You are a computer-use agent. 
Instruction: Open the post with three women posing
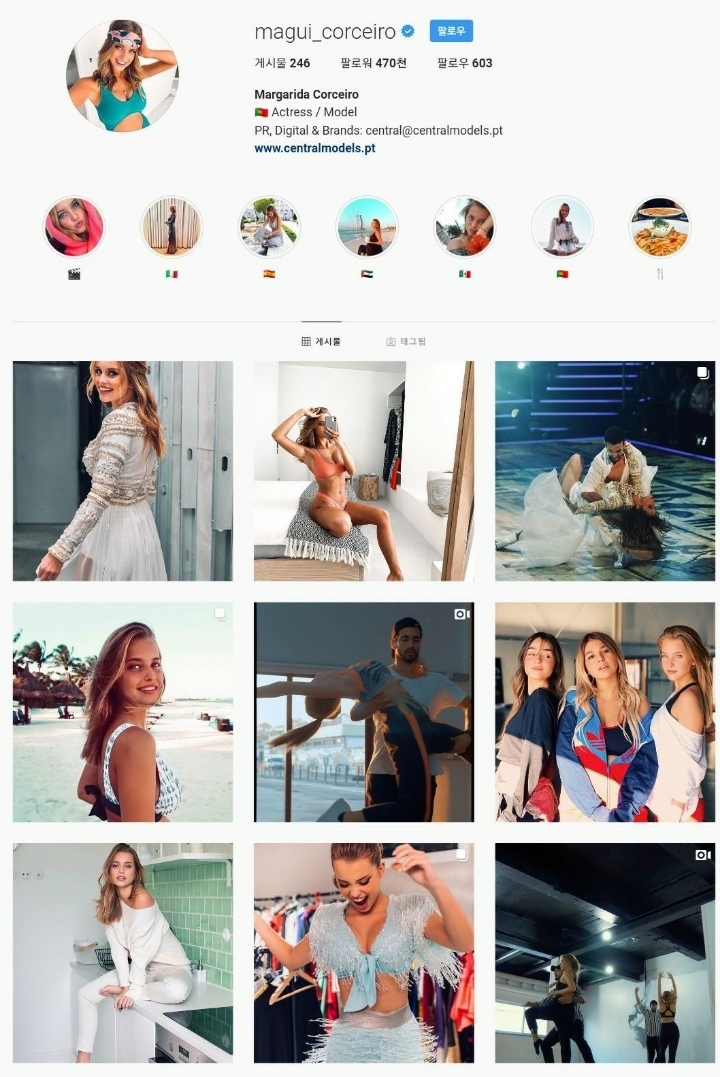(x=605, y=712)
